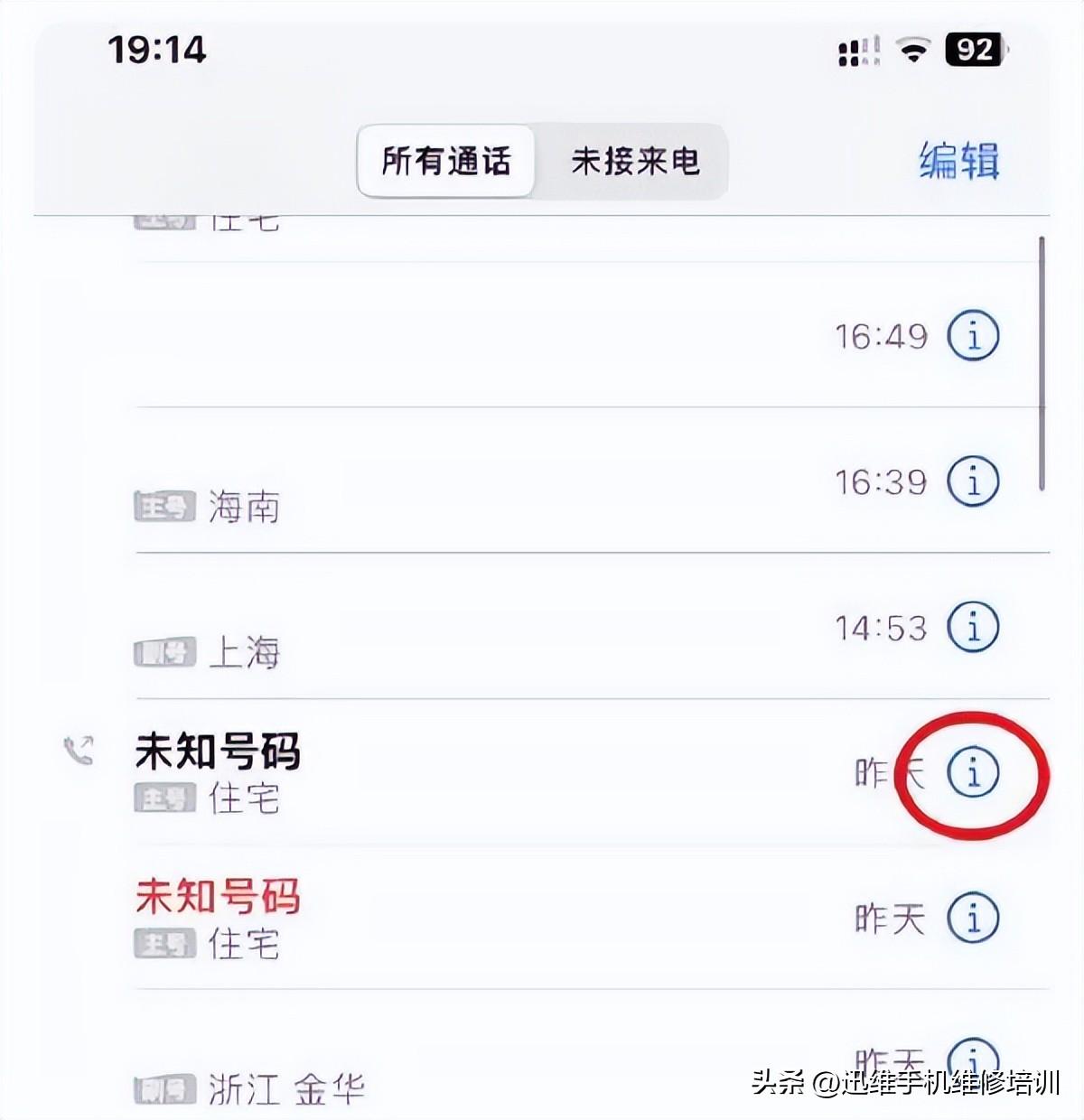Switch to the 未接来电 tab
The width and height of the screenshot is (1084, 1120).
point(635,162)
